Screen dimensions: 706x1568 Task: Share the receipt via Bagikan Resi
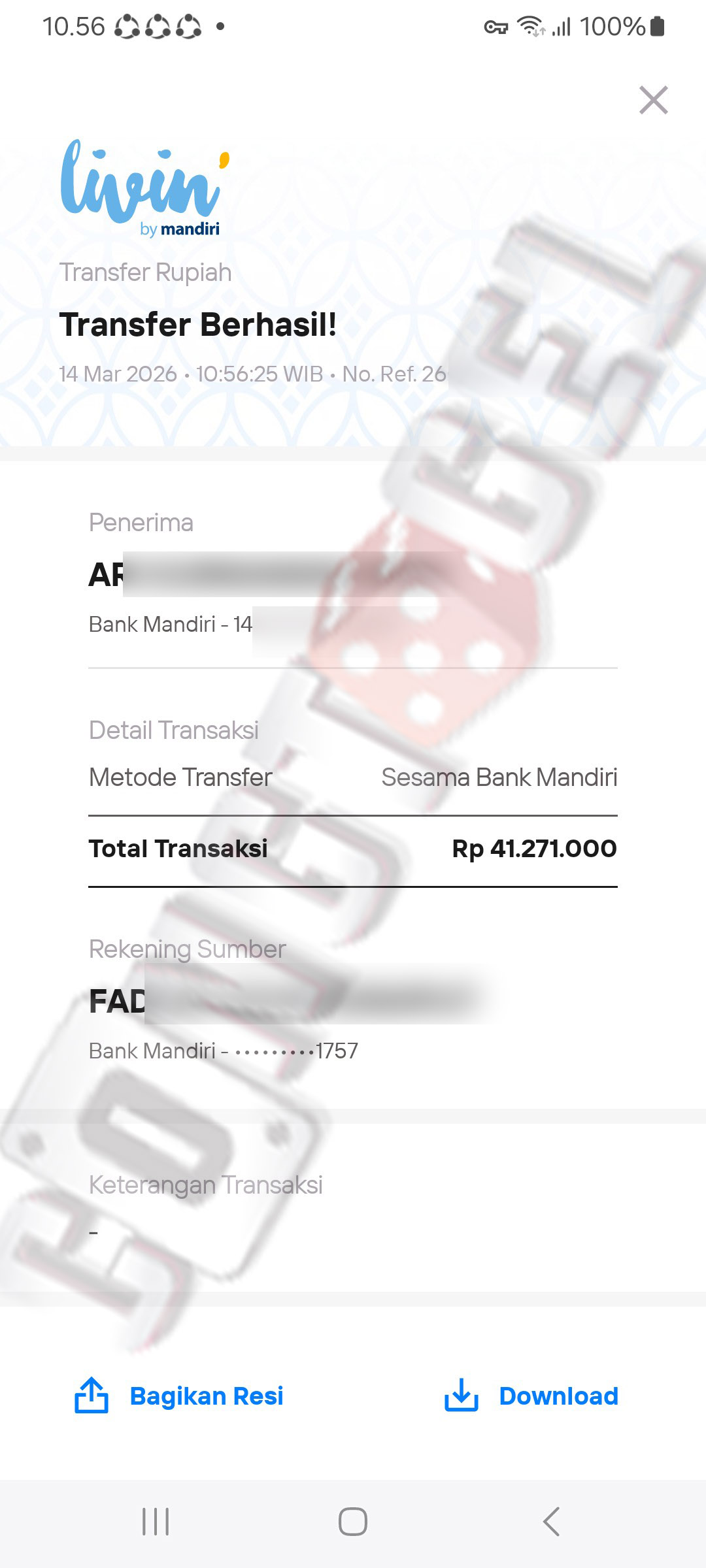click(x=179, y=1396)
